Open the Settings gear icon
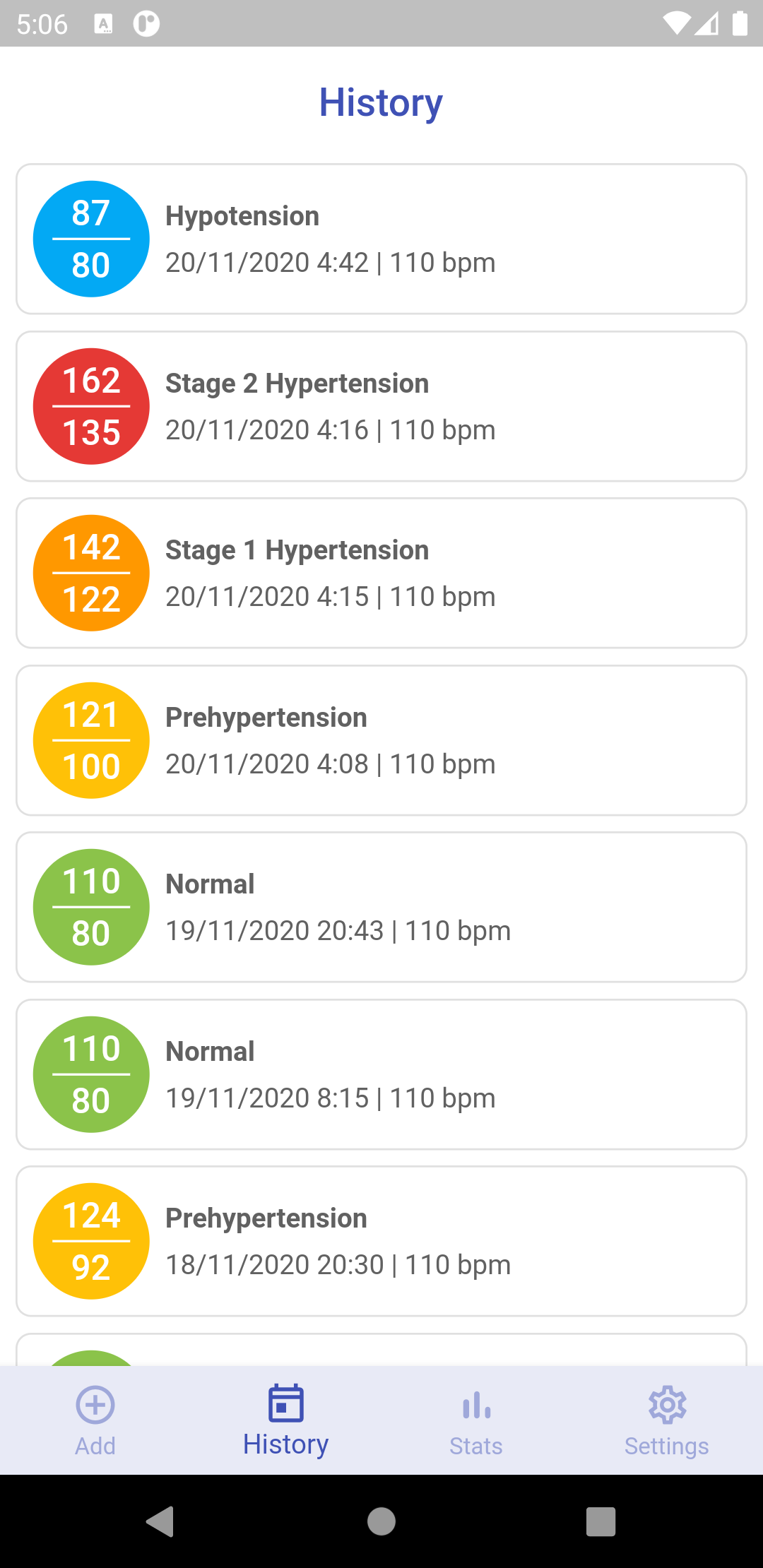The height and width of the screenshot is (1568, 763). tap(666, 1405)
